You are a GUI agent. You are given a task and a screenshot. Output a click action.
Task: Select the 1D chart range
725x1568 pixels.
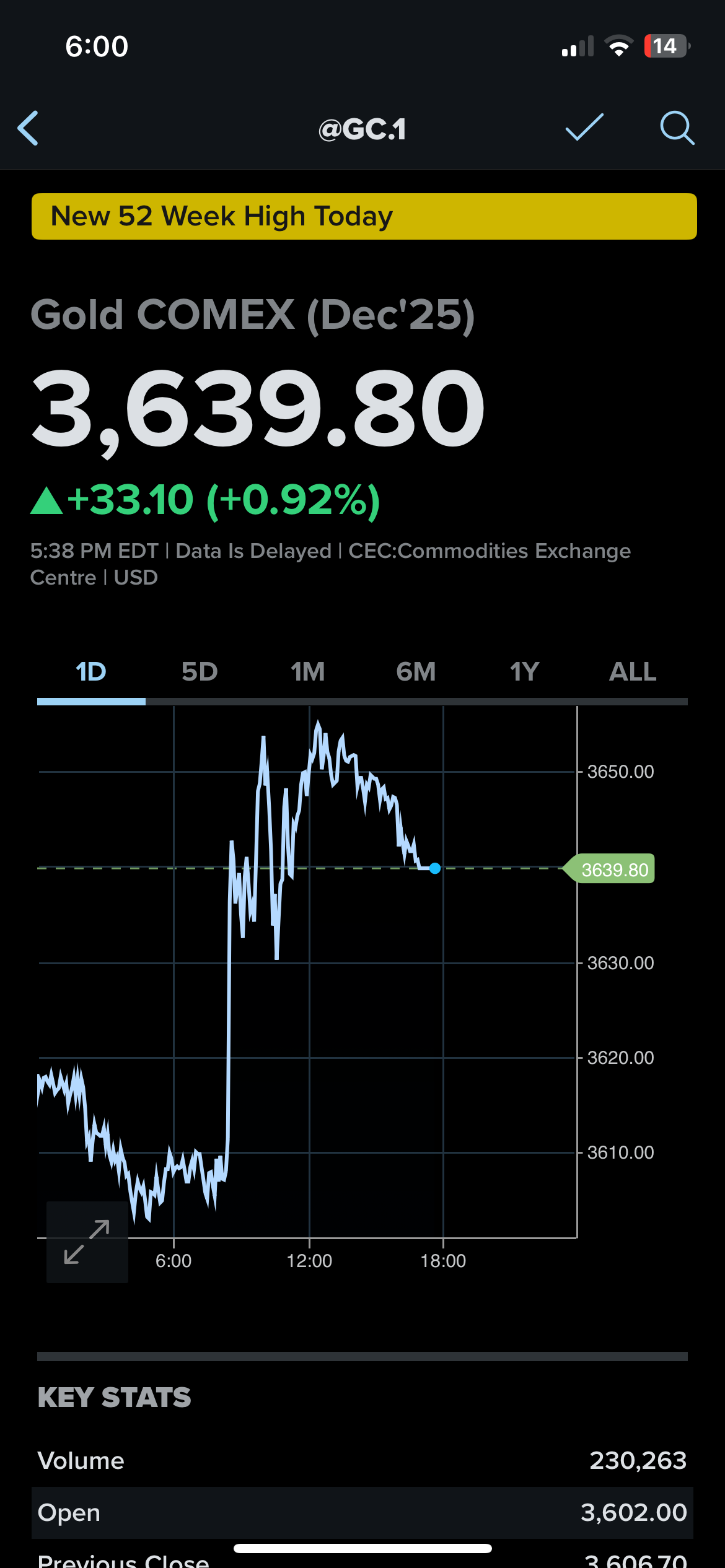point(91,672)
